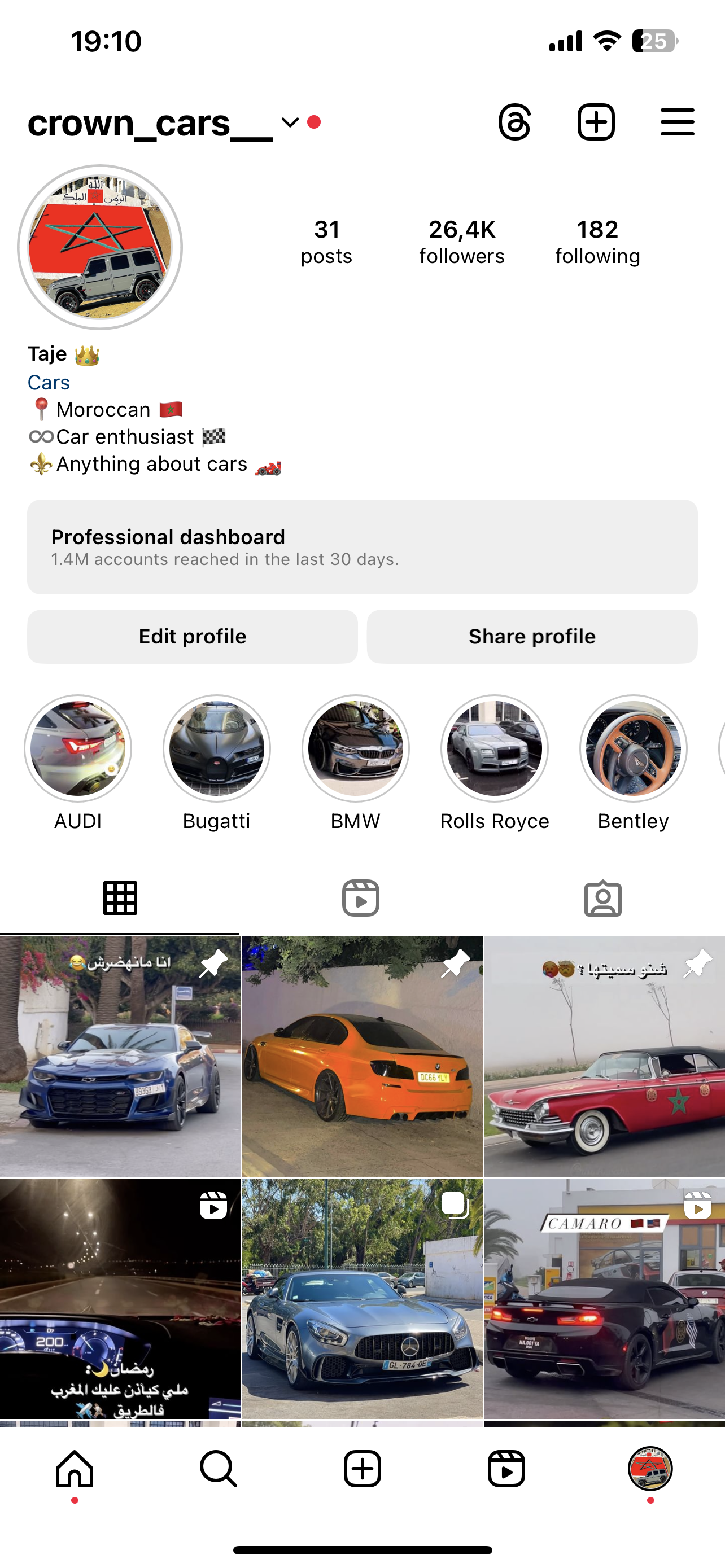Open the Threads icon in header
Viewport: 725px width, 1568px height.
[515, 122]
